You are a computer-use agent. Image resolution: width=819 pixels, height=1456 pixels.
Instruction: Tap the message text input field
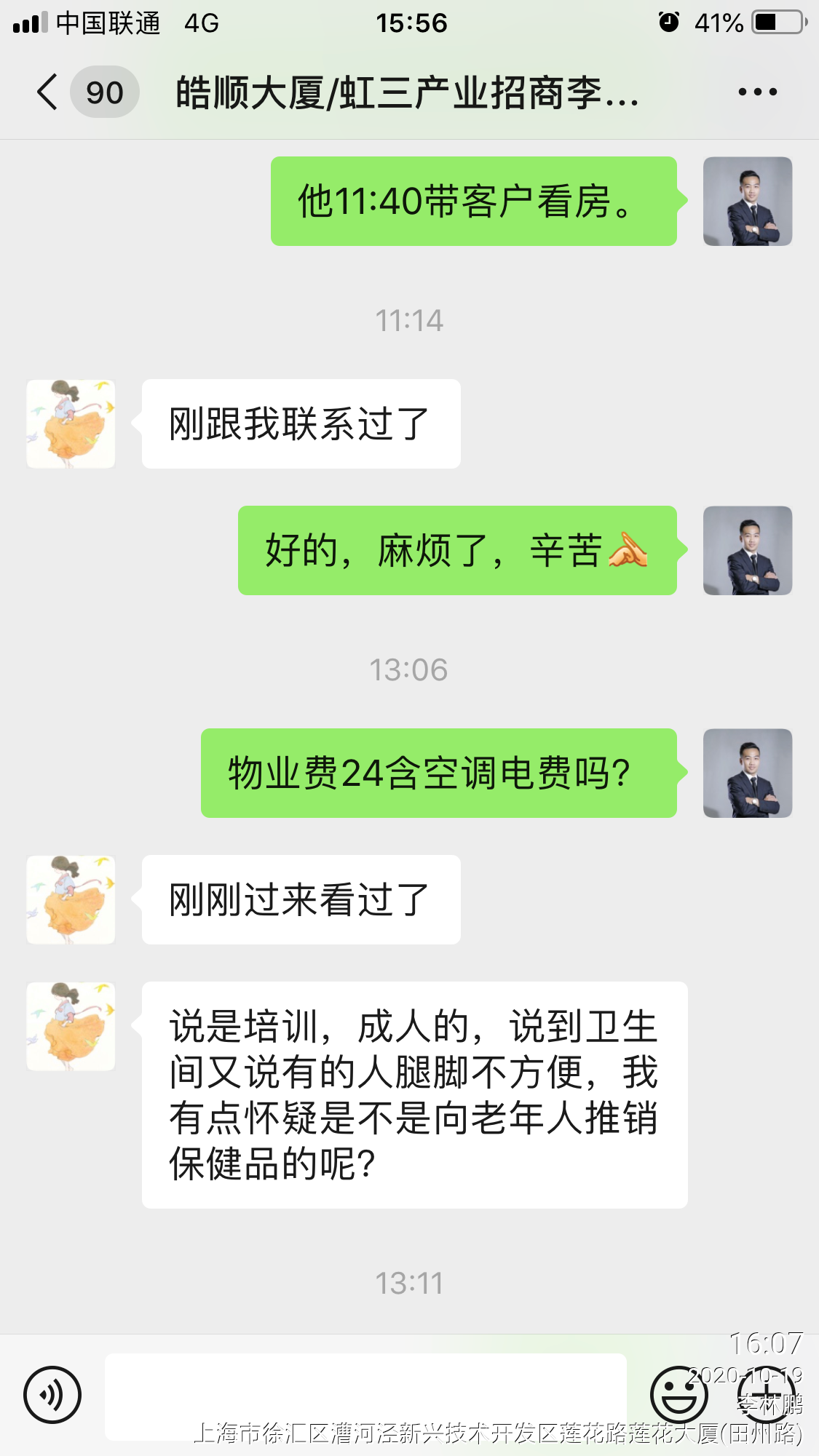coord(365,1396)
